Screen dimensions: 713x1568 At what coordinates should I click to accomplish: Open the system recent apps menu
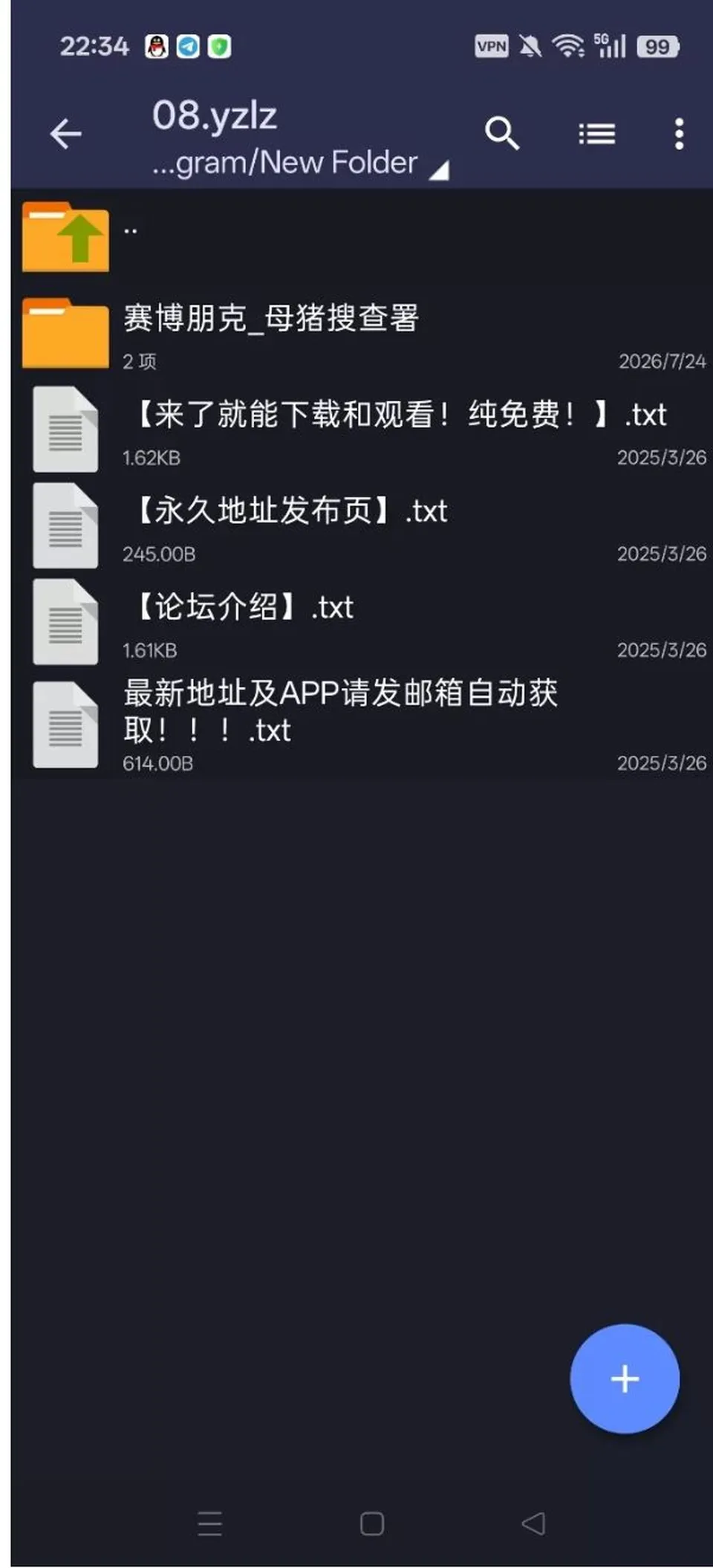click(209, 1523)
